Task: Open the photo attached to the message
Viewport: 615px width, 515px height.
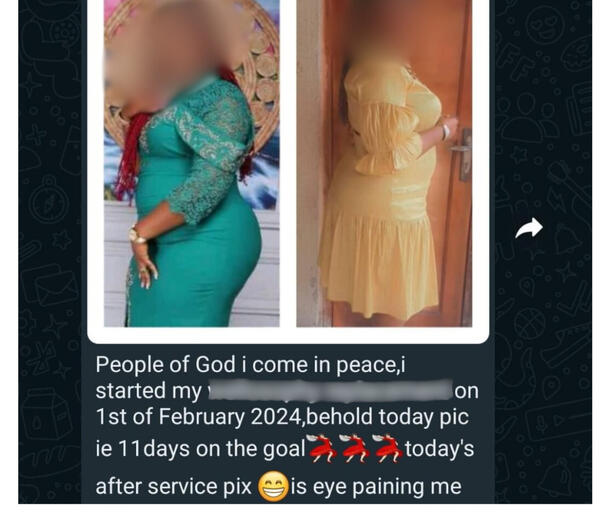Action: click(x=288, y=165)
